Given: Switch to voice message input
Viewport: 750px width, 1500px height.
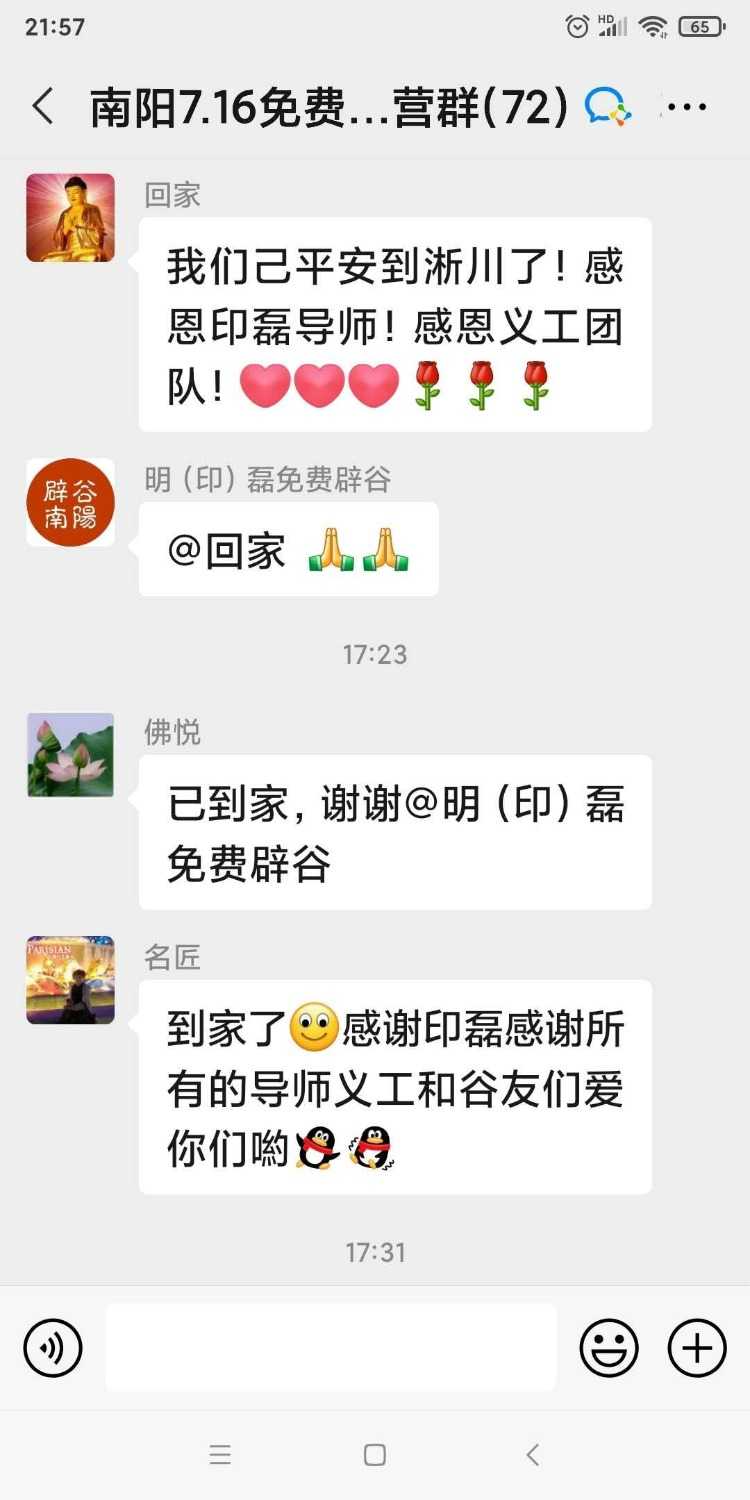Looking at the screenshot, I should [x=52, y=1348].
